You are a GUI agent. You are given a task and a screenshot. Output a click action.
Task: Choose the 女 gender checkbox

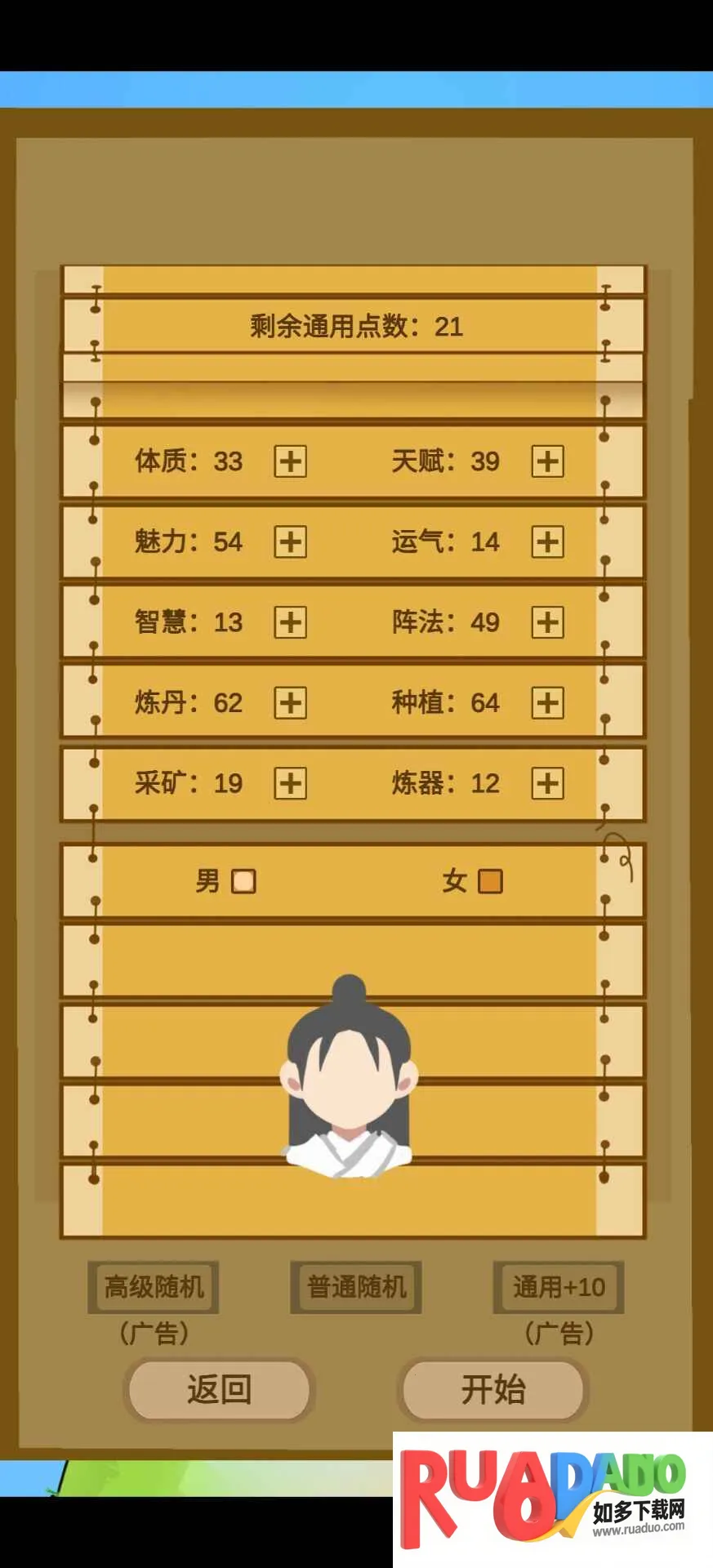pos(490,882)
